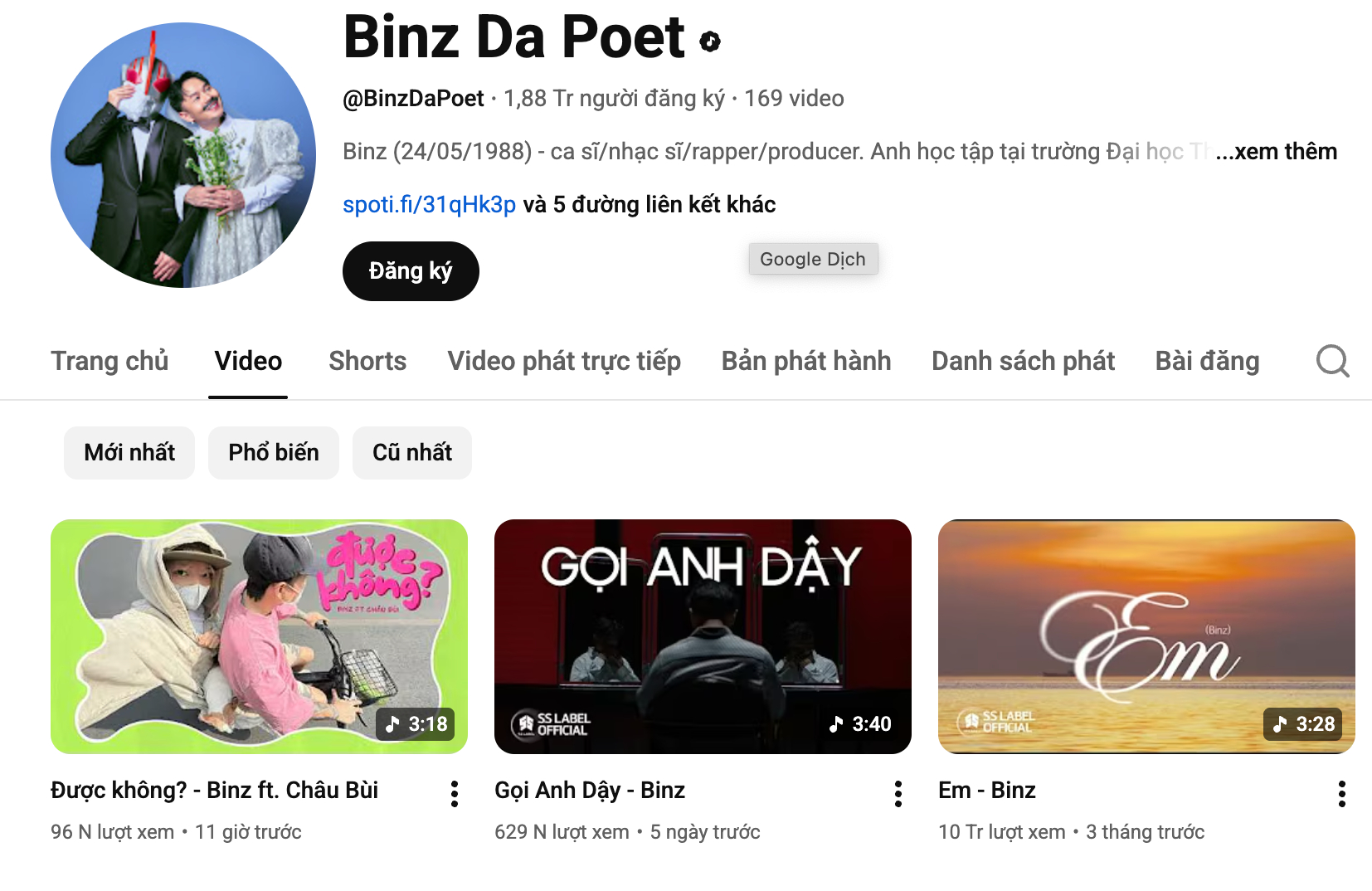The height and width of the screenshot is (891, 1372).
Task: Open the Binz Da Poet channel avatar
Action: (x=183, y=155)
